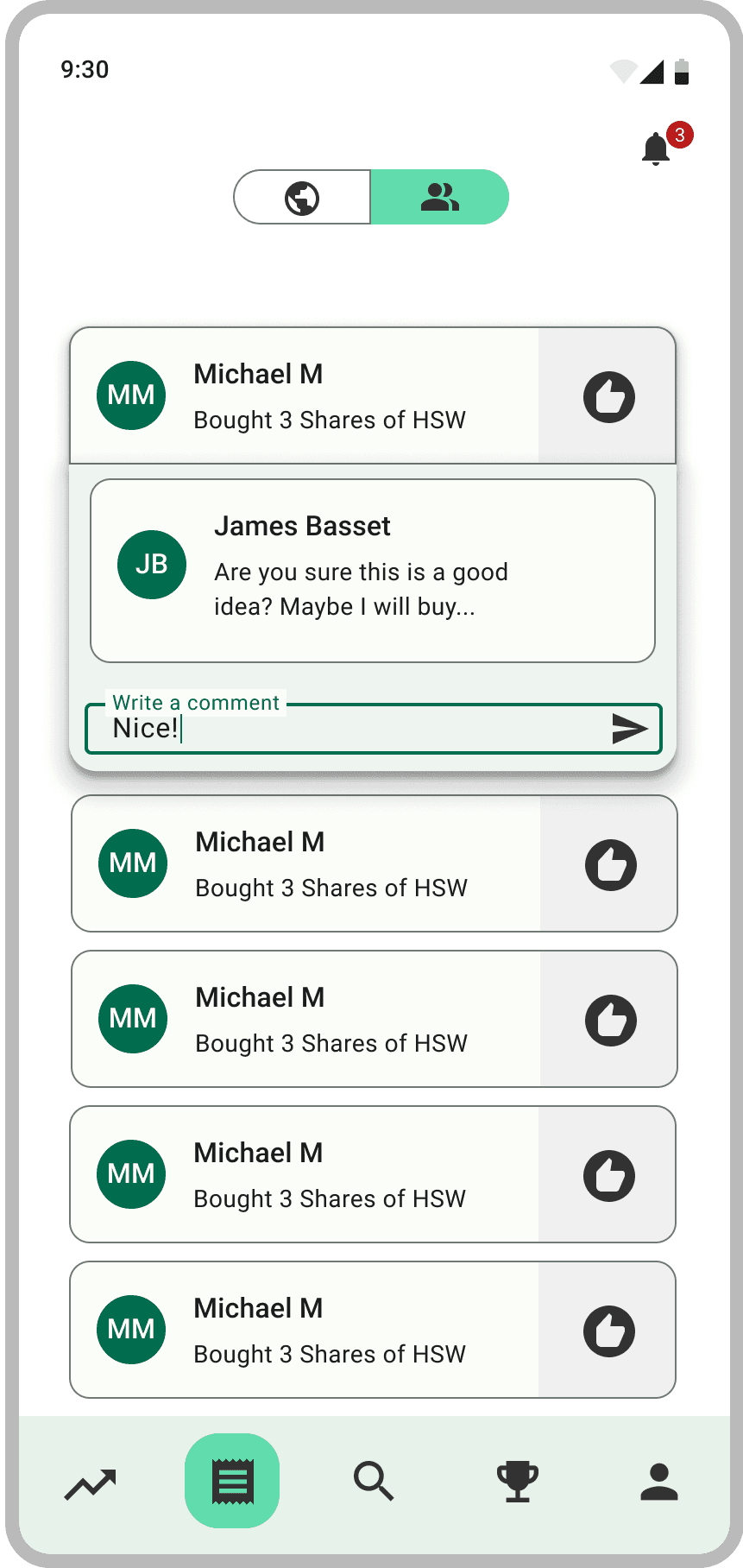Like the post above James Basset's comment
This screenshot has width=743, height=1568.
pos(608,397)
